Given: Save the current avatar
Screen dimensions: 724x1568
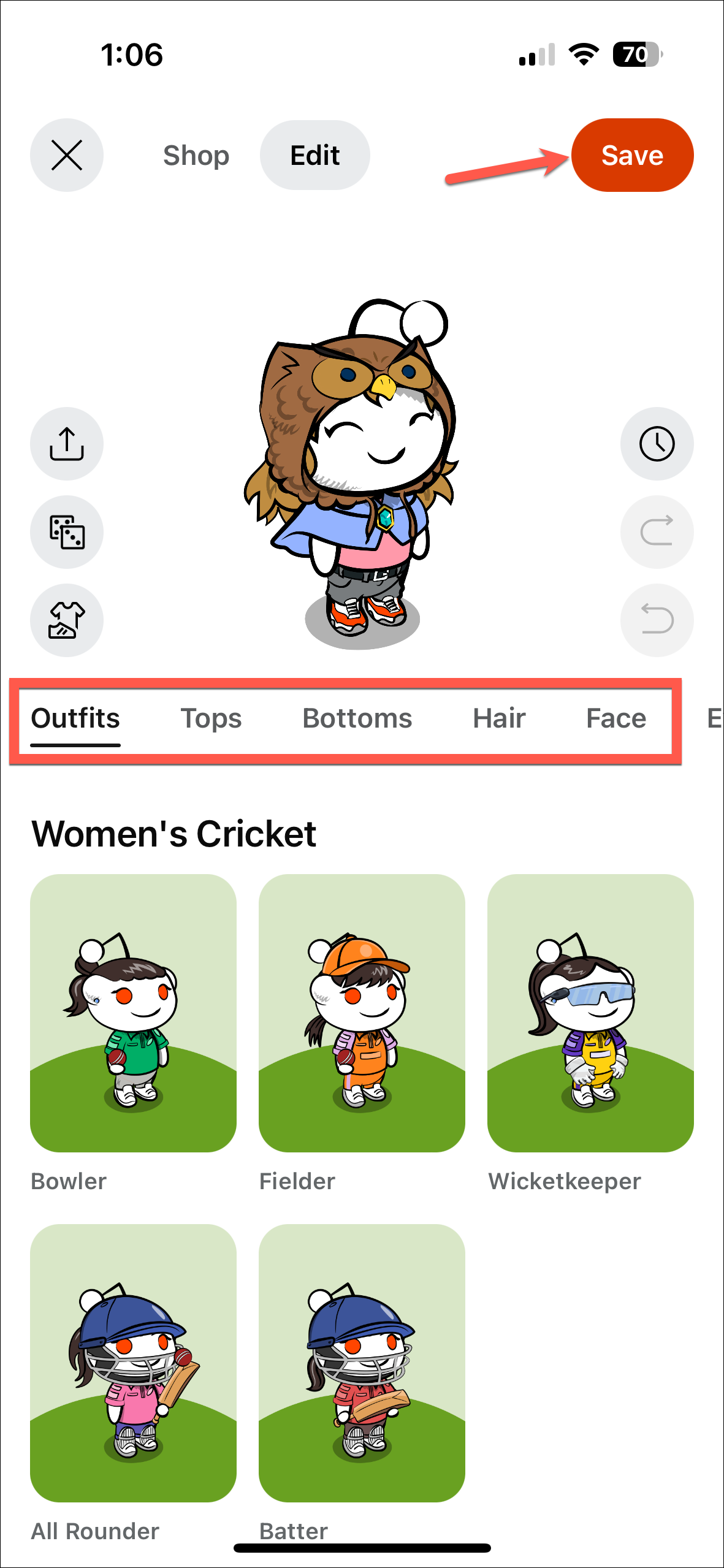Looking at the screenshot, I should click(x=632, y=155).
